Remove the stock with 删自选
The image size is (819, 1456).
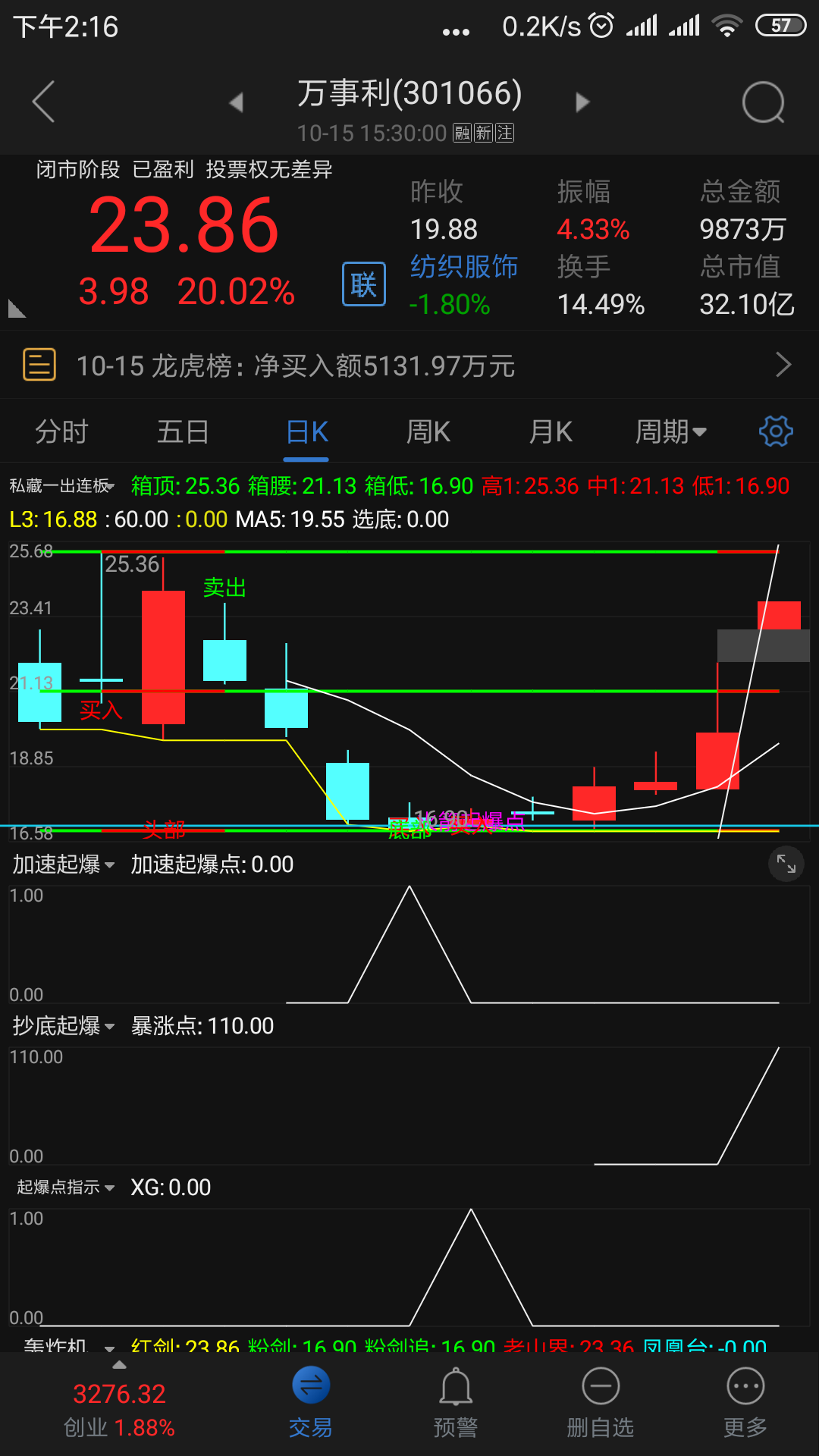[x=600, y=1402]
